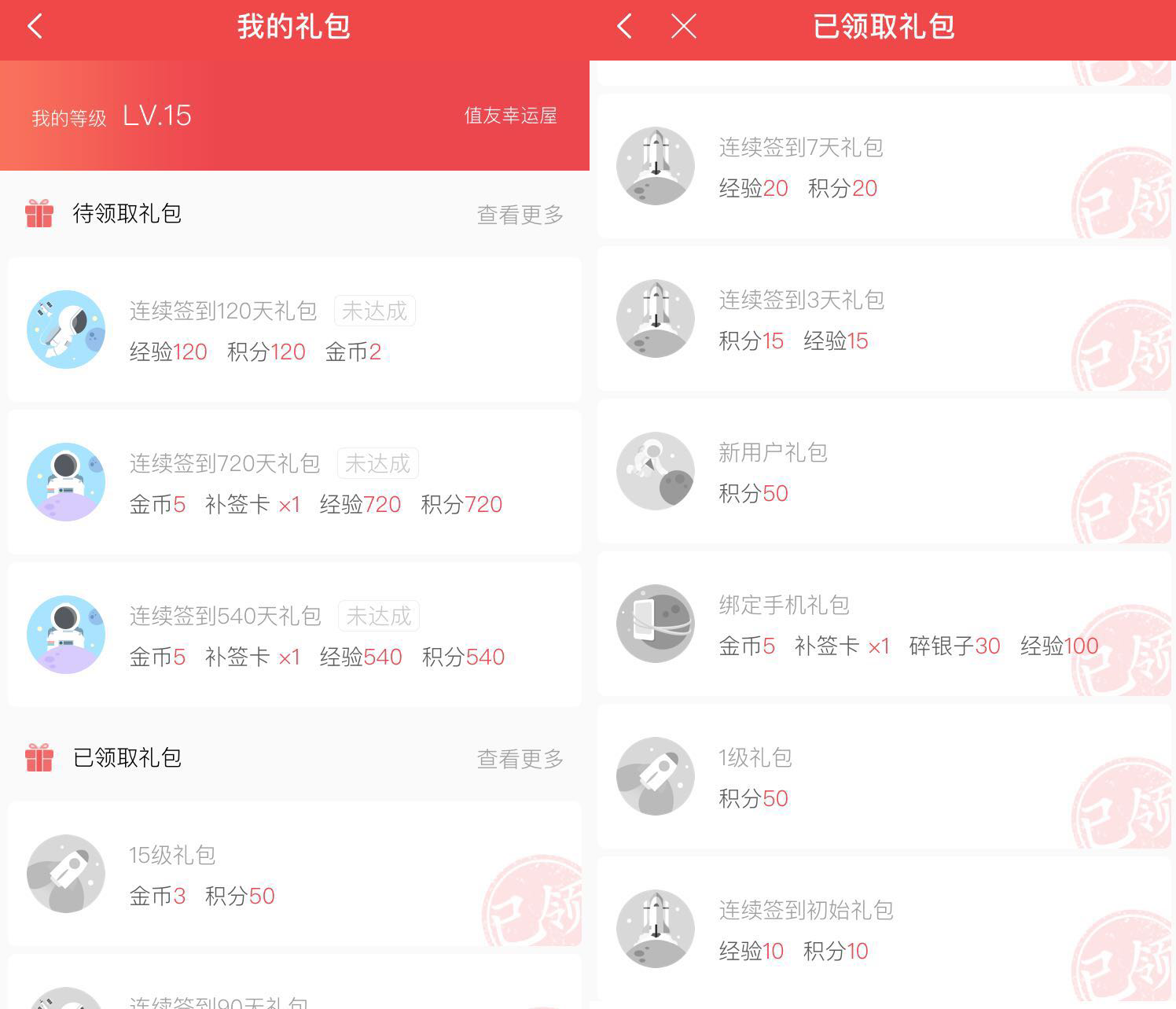Viewport: 1176px width, 1009px height.
Task: Go back from 已领取礼包 page
Action: point(624,27)
